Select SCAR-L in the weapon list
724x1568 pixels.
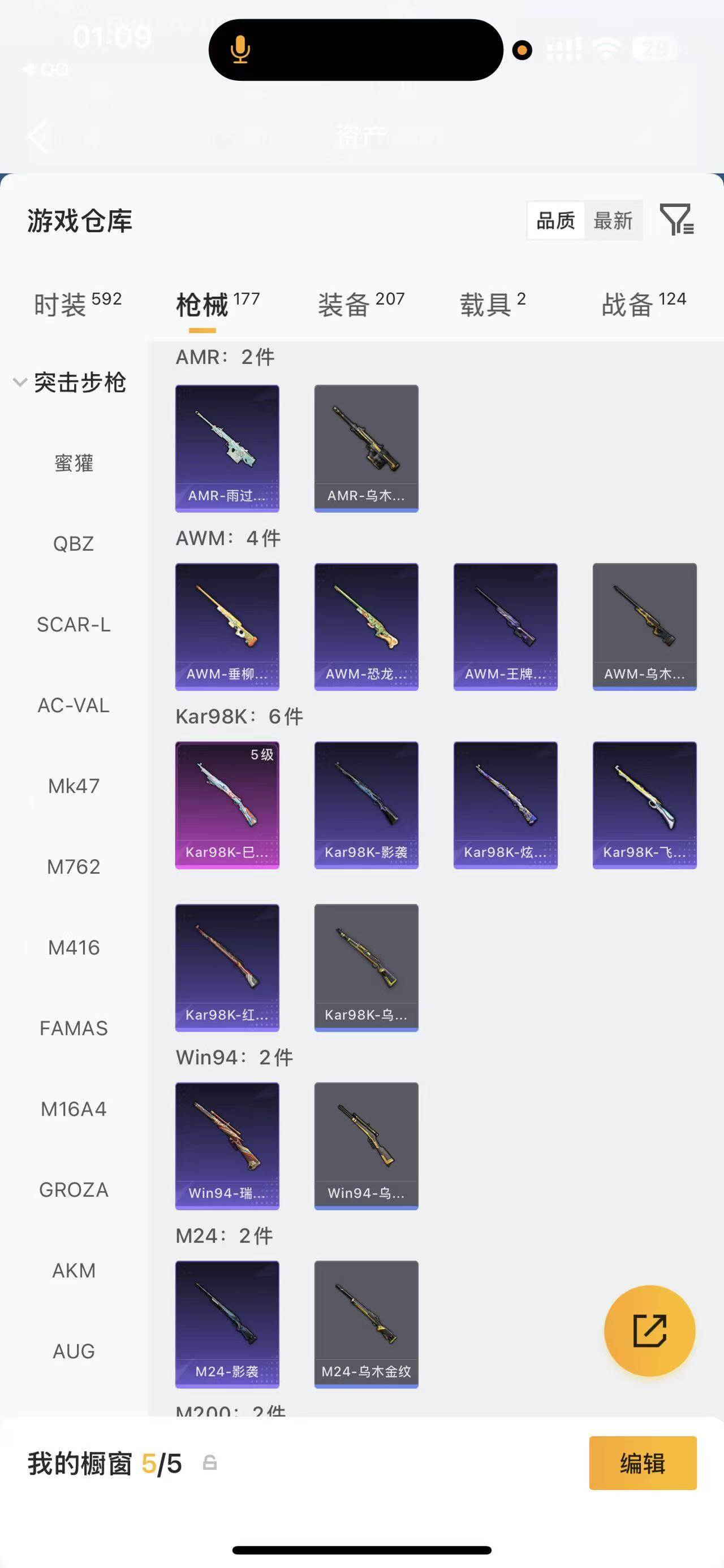pos(74,625)
